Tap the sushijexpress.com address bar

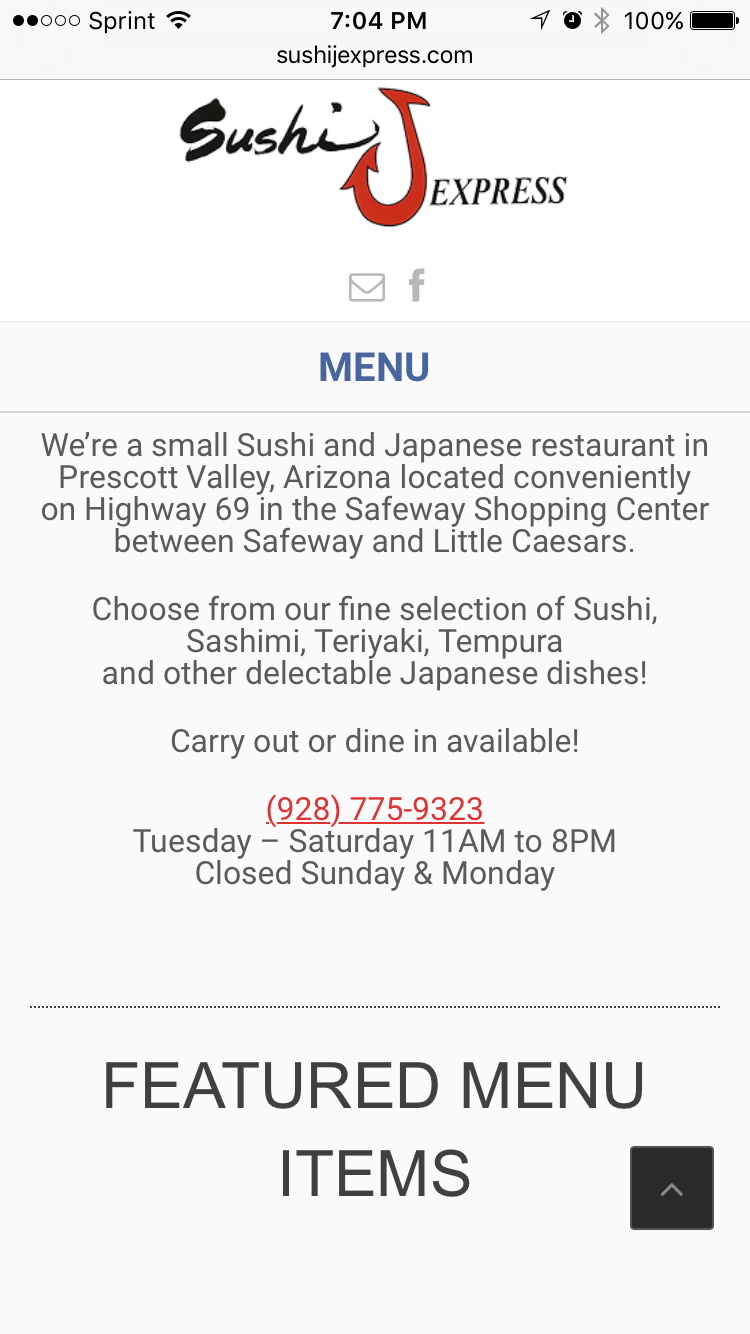375,56
